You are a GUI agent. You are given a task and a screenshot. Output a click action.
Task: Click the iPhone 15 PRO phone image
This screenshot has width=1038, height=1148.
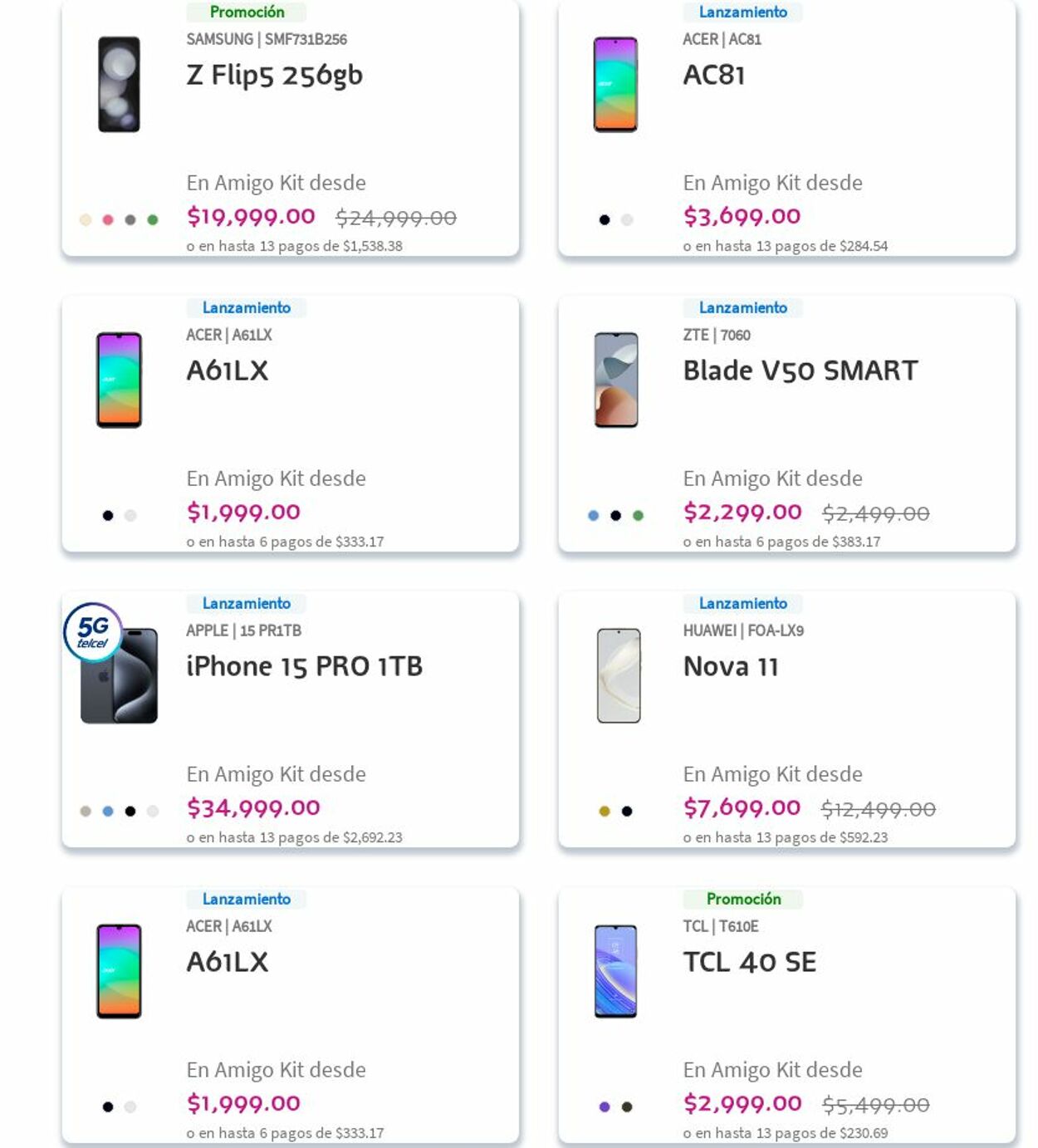coord(120,681)
